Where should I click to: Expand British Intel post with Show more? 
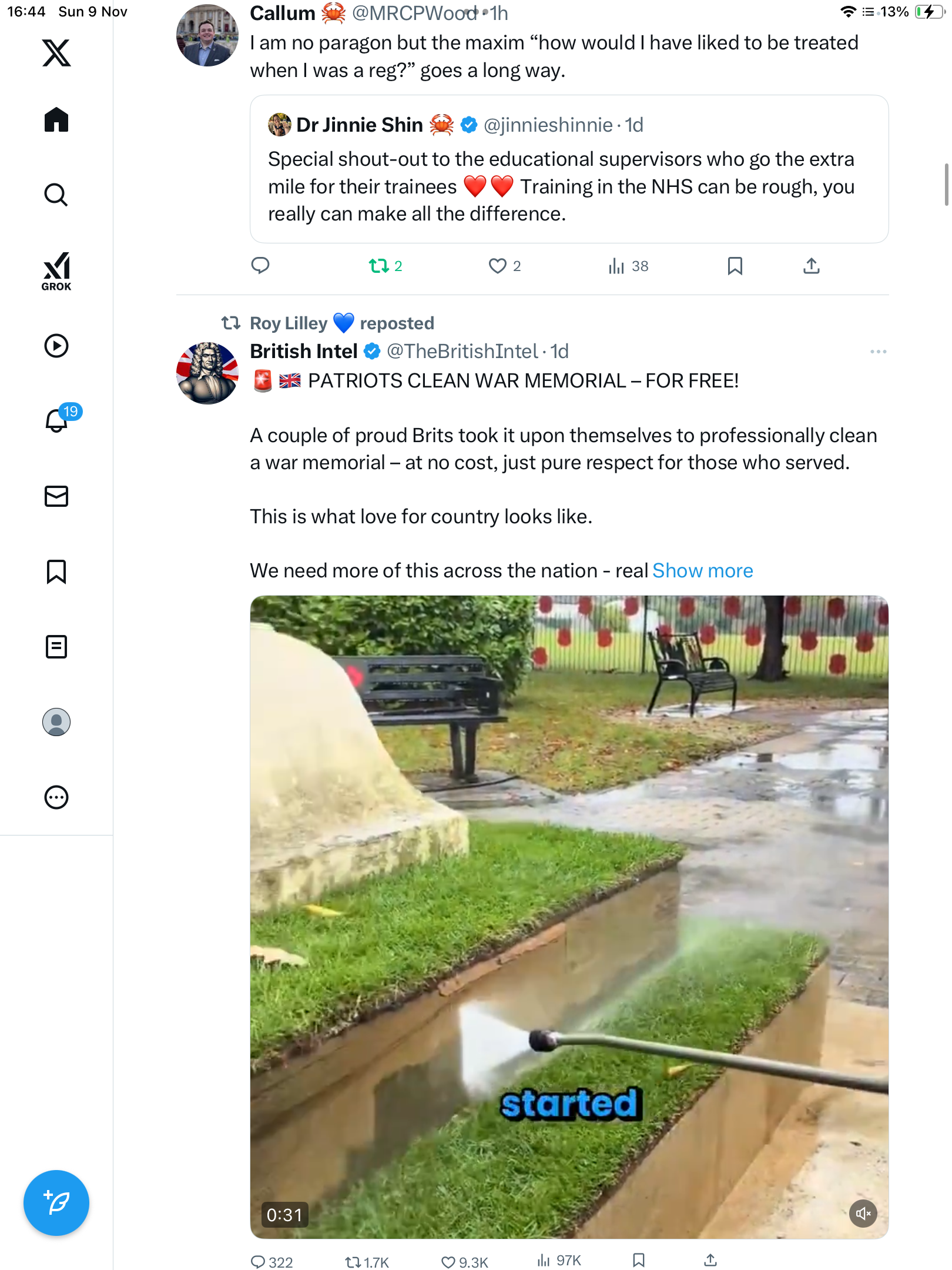tap(703, 571)
